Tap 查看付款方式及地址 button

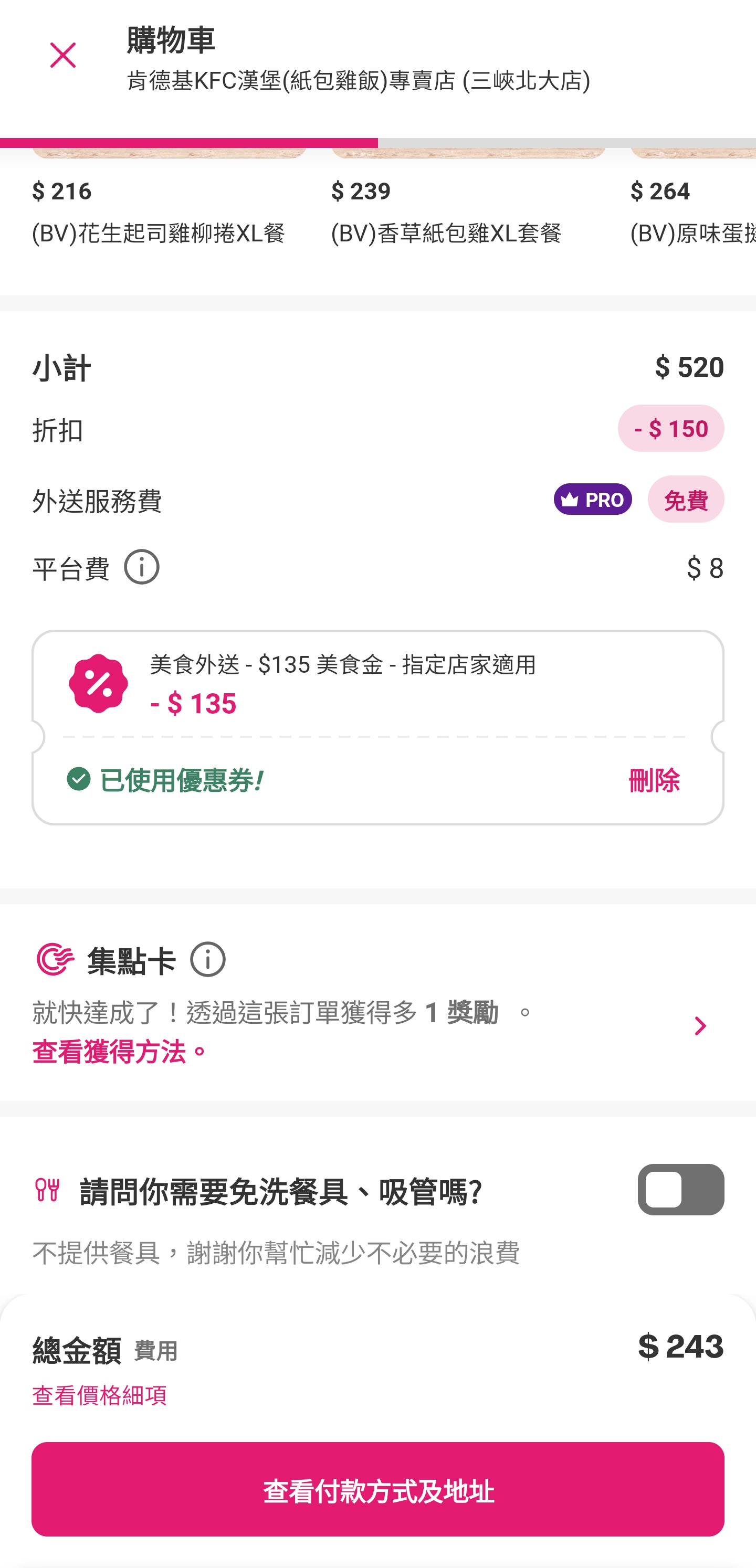(377, 1489)
